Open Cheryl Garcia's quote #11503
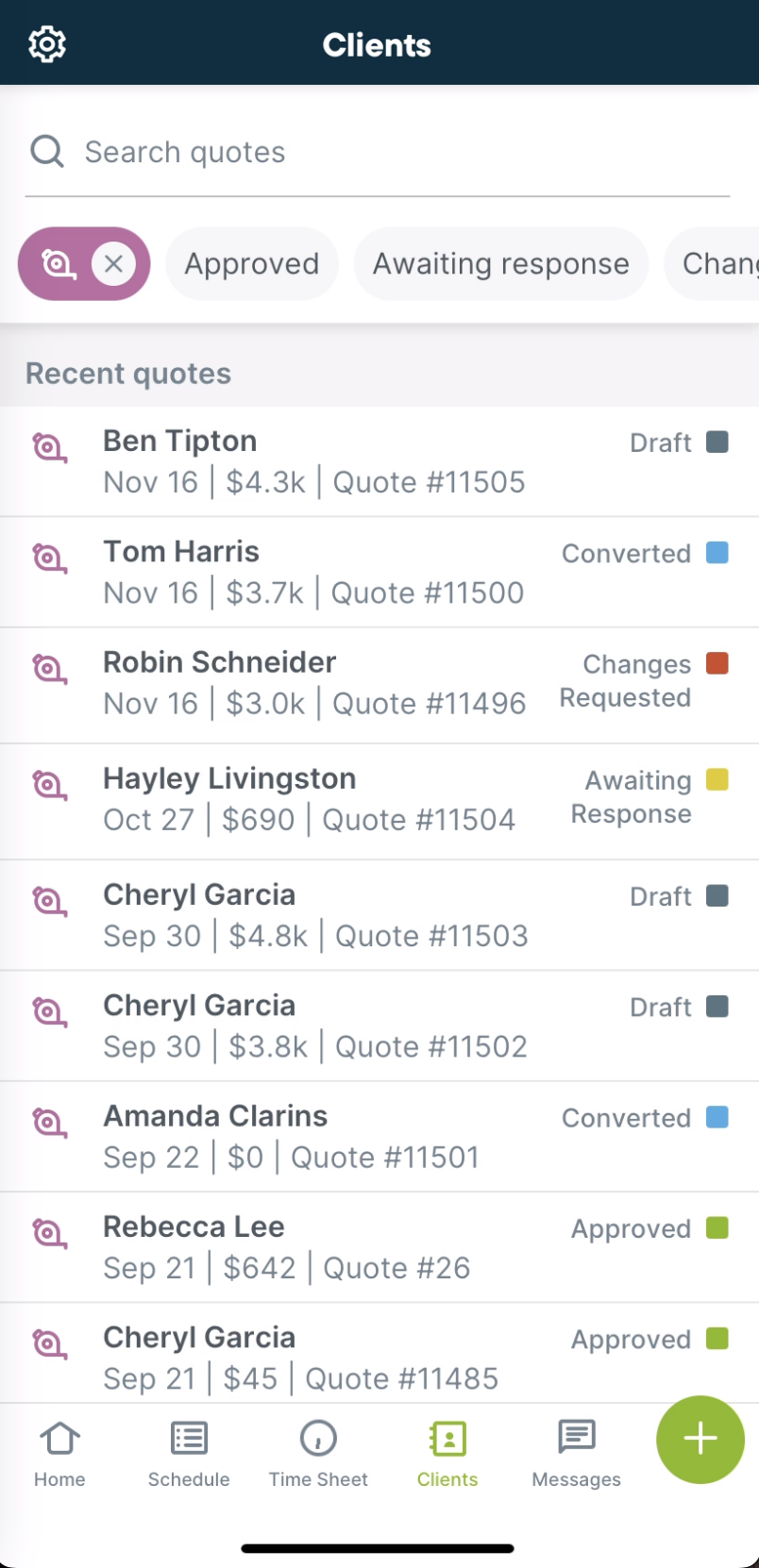 pyautogui.click(x=379, y=915)
